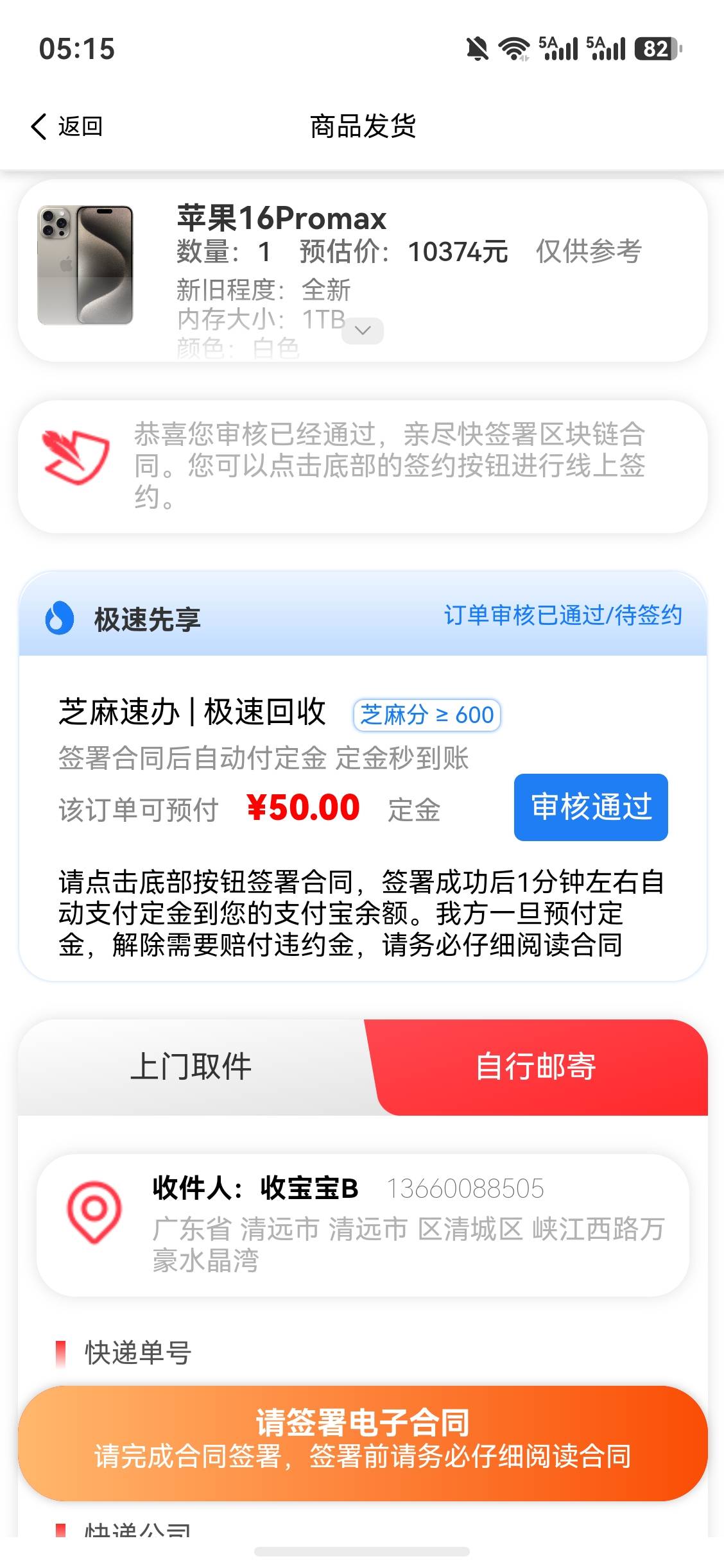Open the 收宝宝B recipient address card
The height and width of the screenshot is (1568, 724).
[x=363, y=1225]
